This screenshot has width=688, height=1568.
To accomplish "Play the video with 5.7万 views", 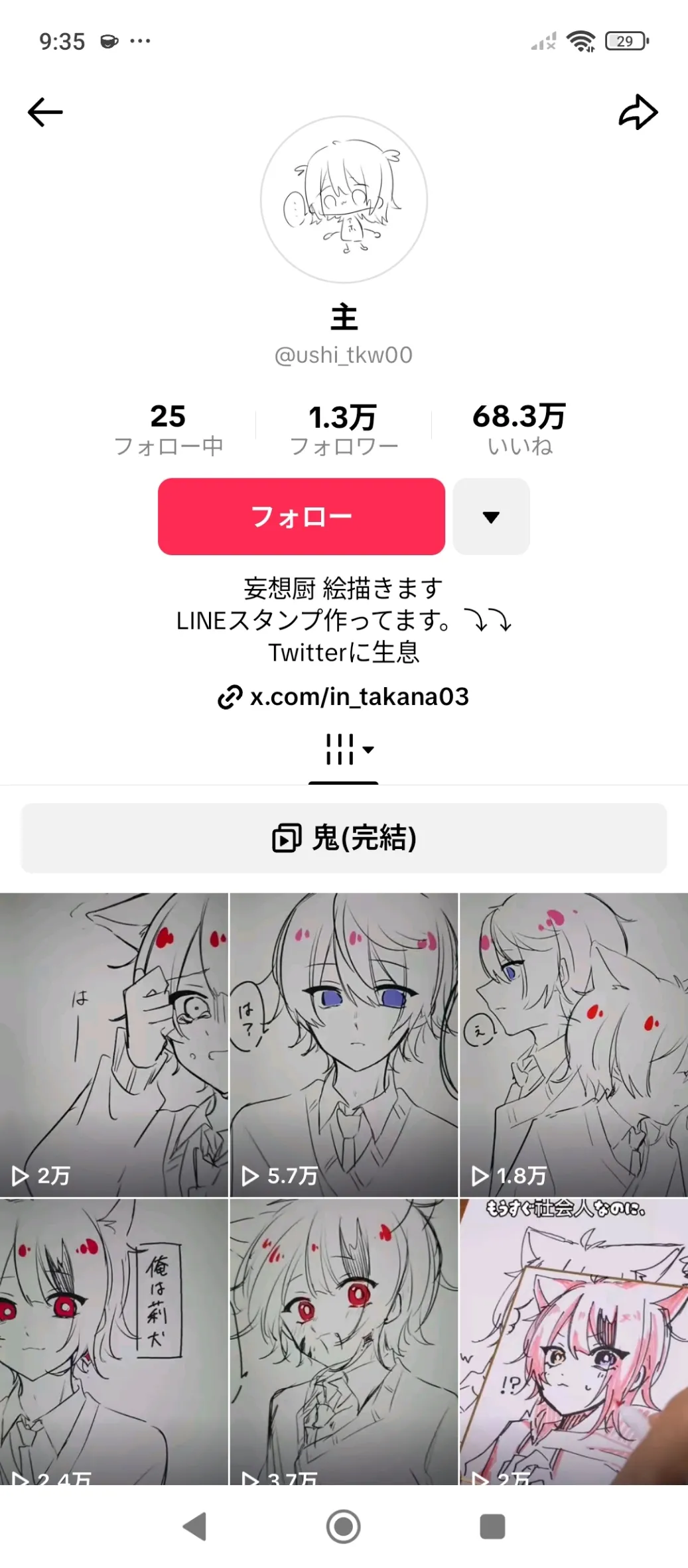I will (x=344, y=1045).
